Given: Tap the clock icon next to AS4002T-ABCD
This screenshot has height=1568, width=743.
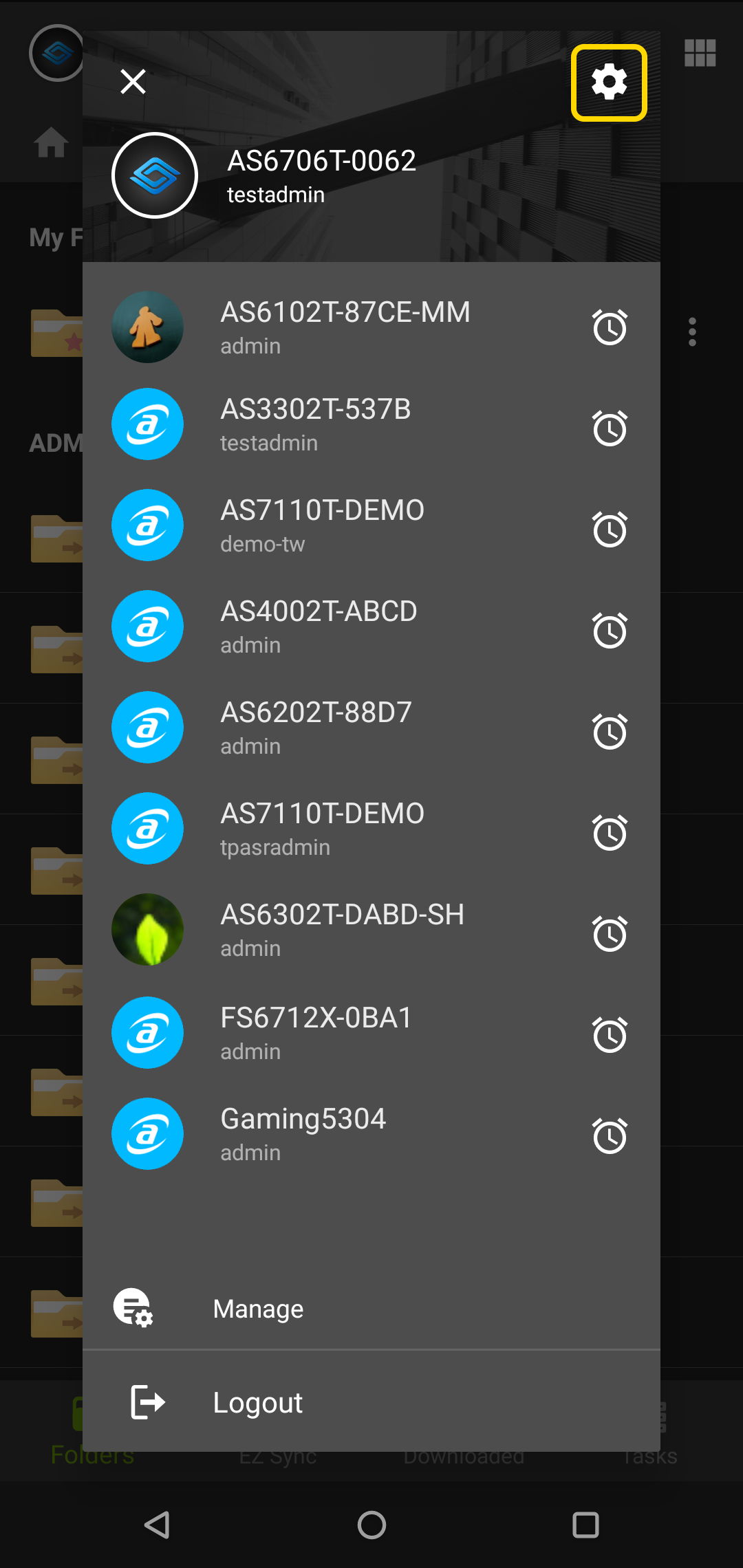Looking at the screenshot, I should pos(610,630).
